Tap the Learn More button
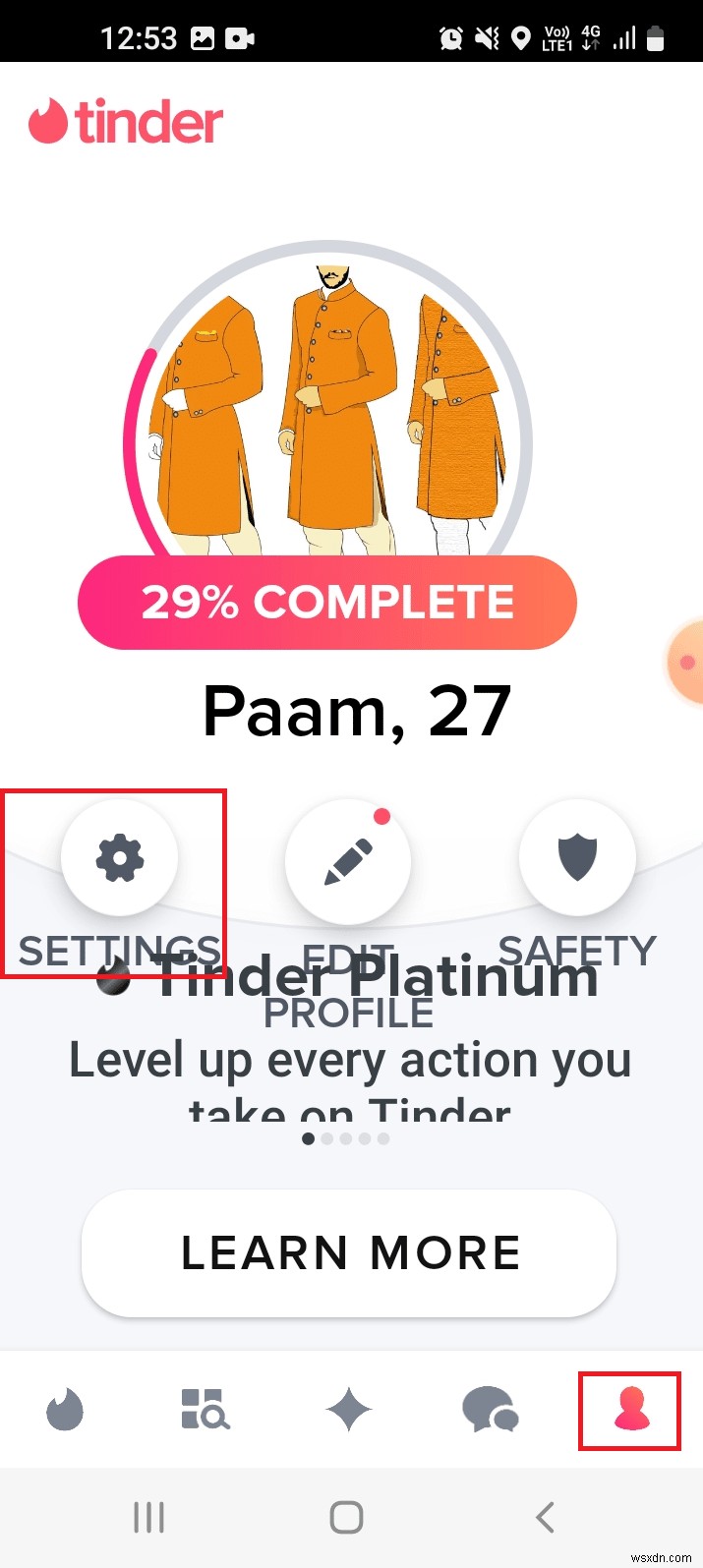The width and height of the screenshot is (703, 1568). tap(349, 1252)
